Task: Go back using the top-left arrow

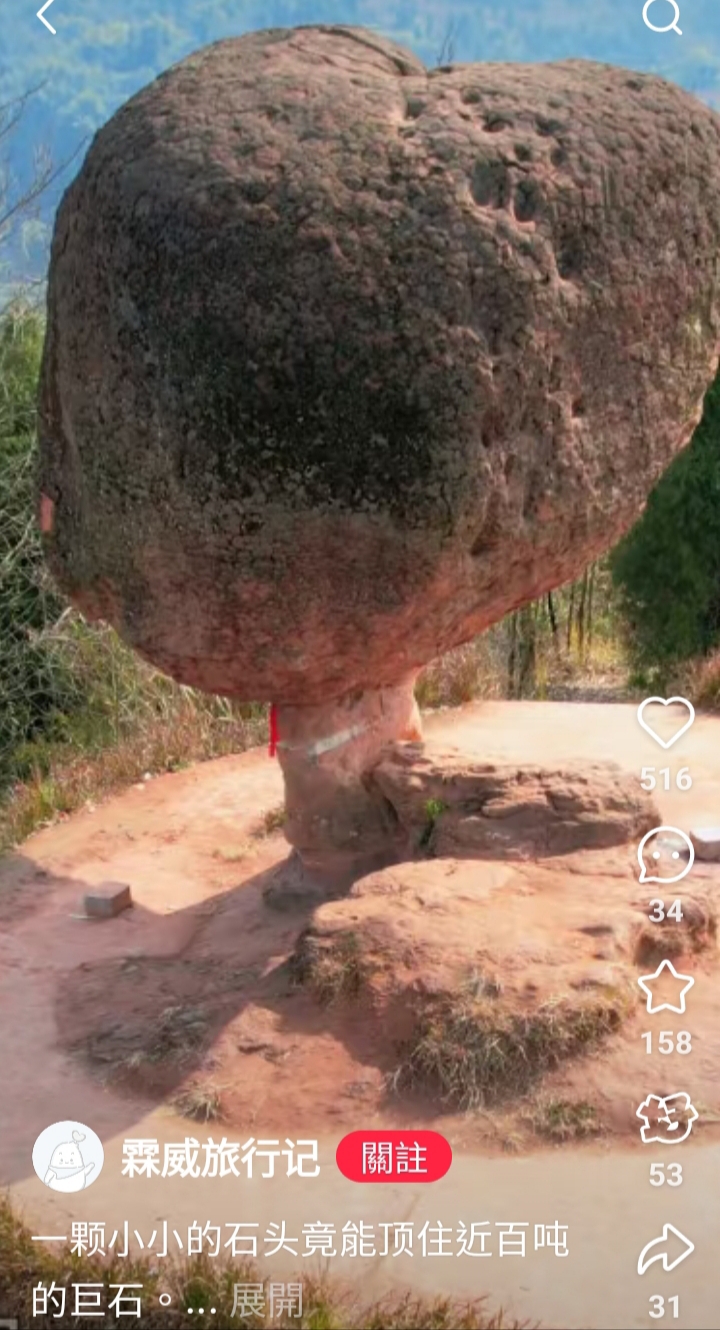Action: click(x=46, y=15)
